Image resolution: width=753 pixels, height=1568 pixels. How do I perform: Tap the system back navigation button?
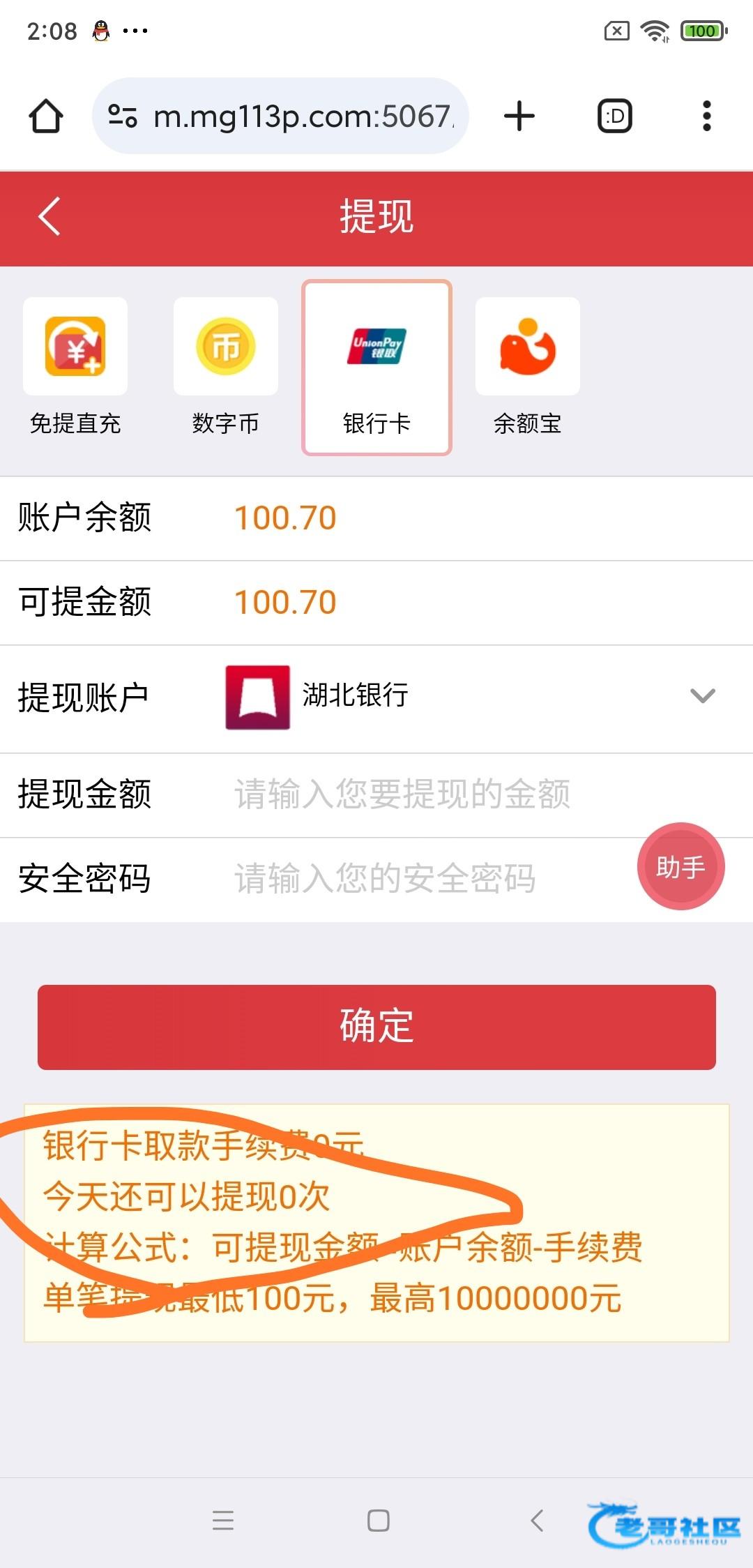click(536, 1520)
